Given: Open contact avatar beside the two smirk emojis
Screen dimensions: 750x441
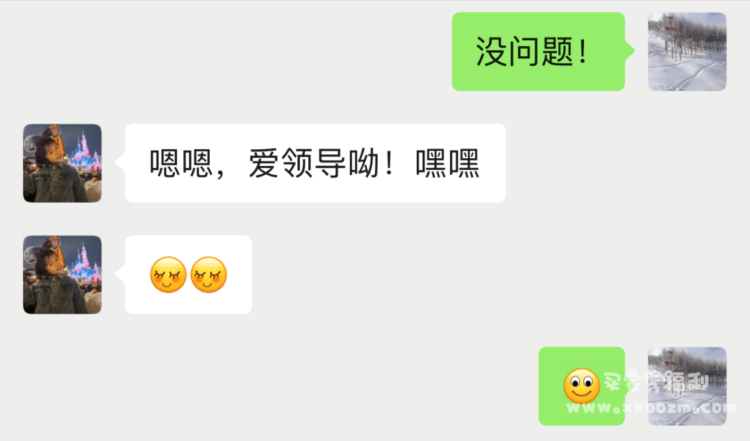Looking at the screenshot, I should 62,275.
